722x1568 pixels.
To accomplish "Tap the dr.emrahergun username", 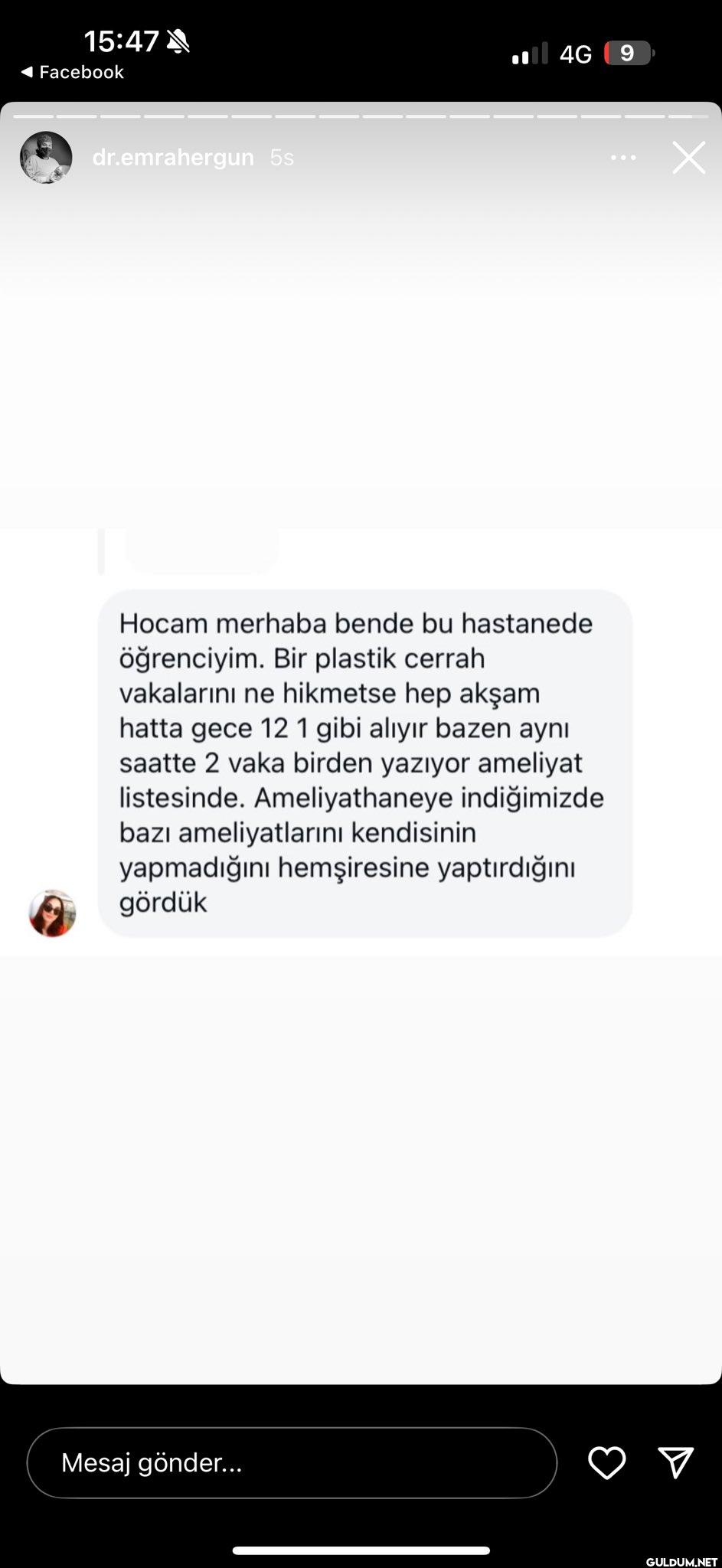I will coord(172,158).
